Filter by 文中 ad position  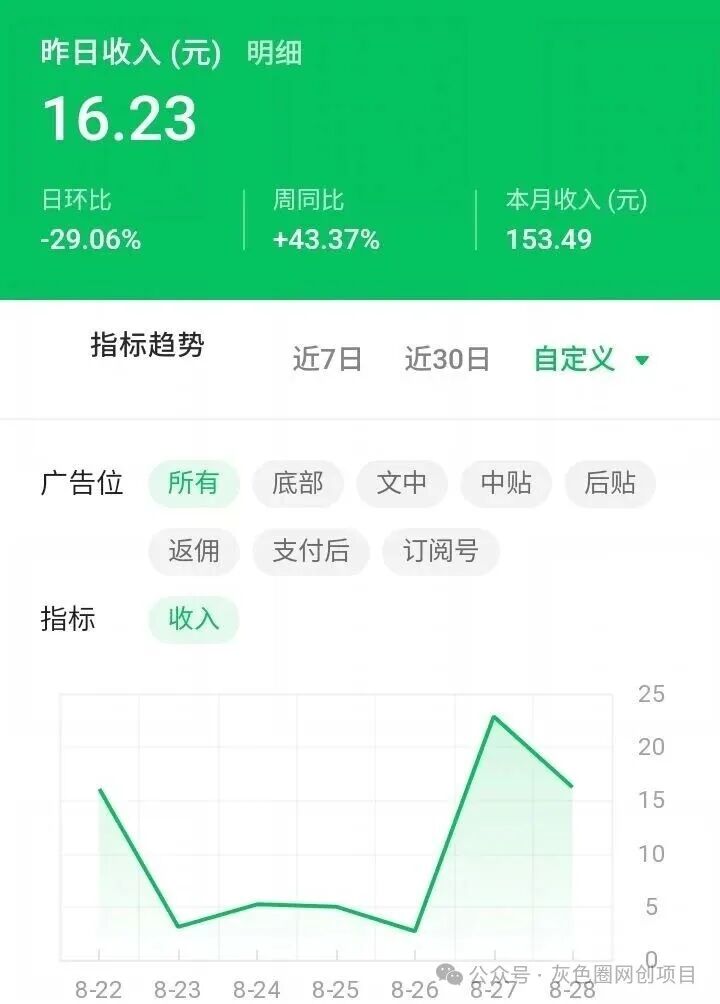(x=402, y=483)
